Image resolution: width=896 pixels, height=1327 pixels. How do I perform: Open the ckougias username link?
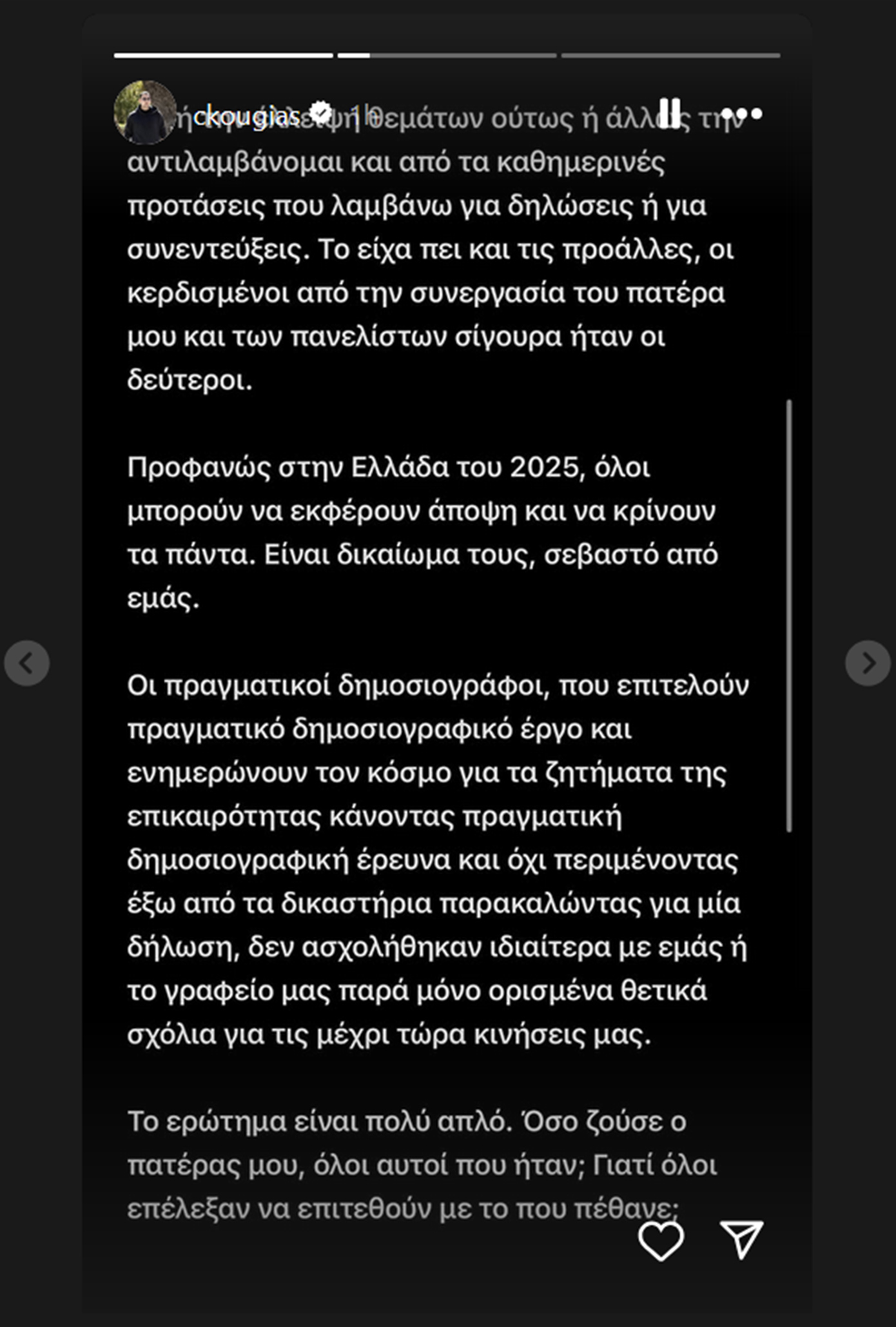tap(246, 117)
